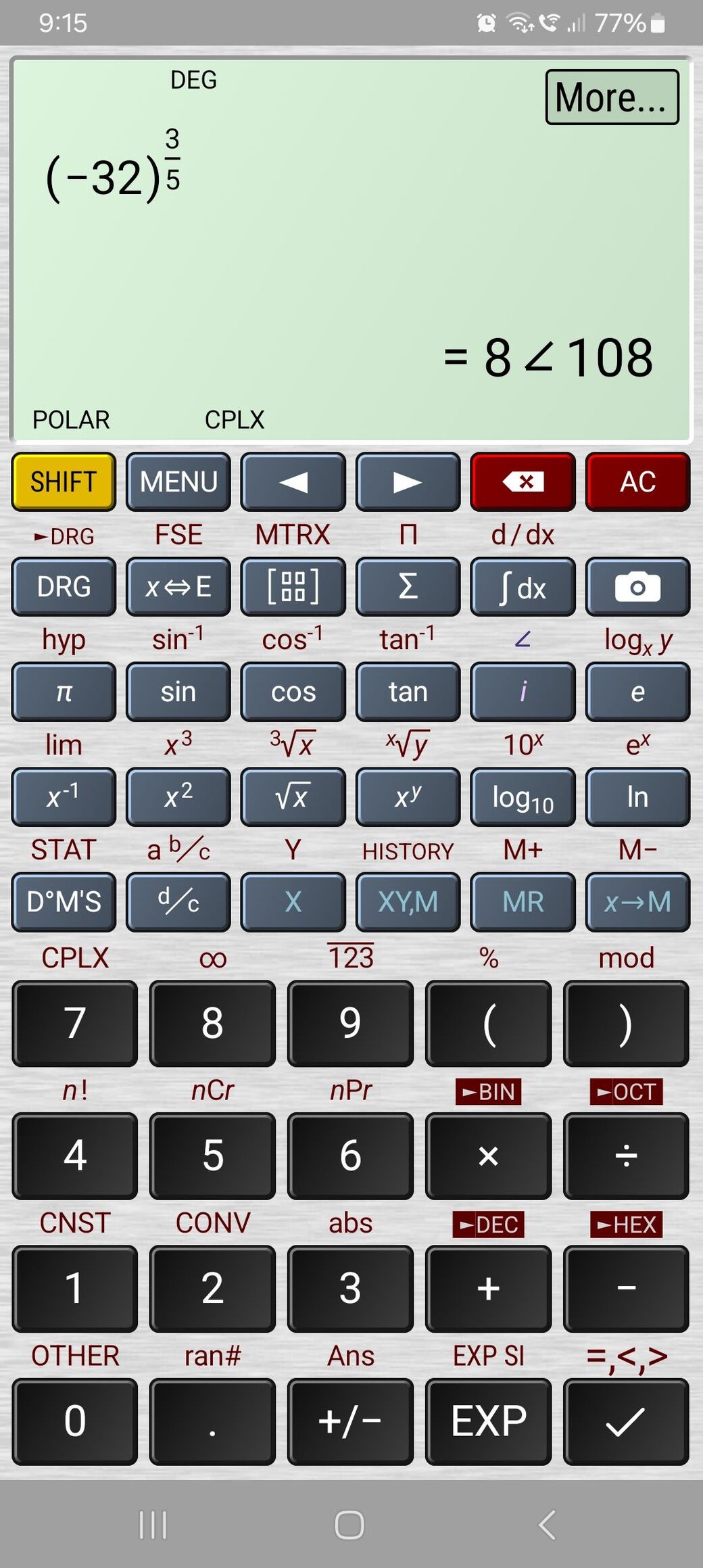Insert the sigma summation key
Image resolution: width=703 pixels, height=1568 pixels.
click(408, 586)
